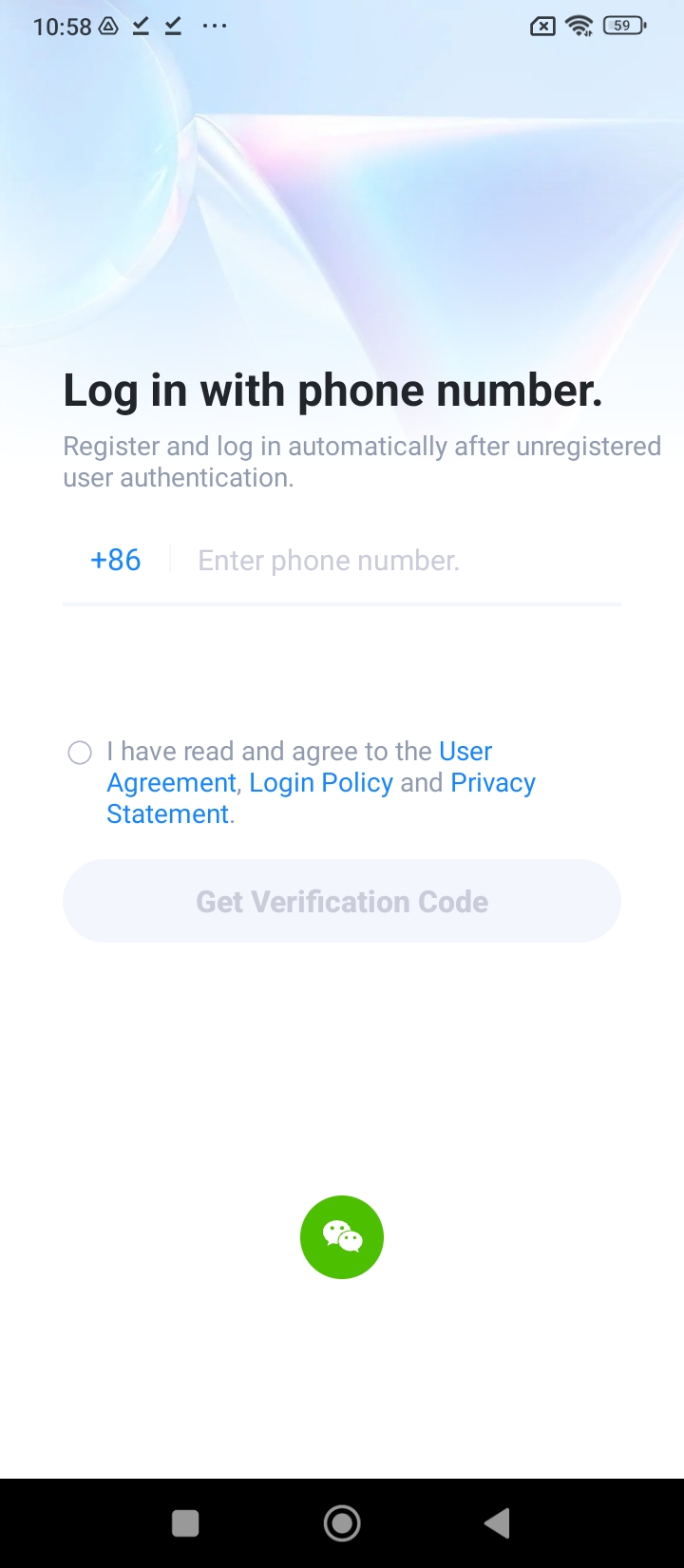
Task: Return to the home screen
Action: click(342, 1523)
